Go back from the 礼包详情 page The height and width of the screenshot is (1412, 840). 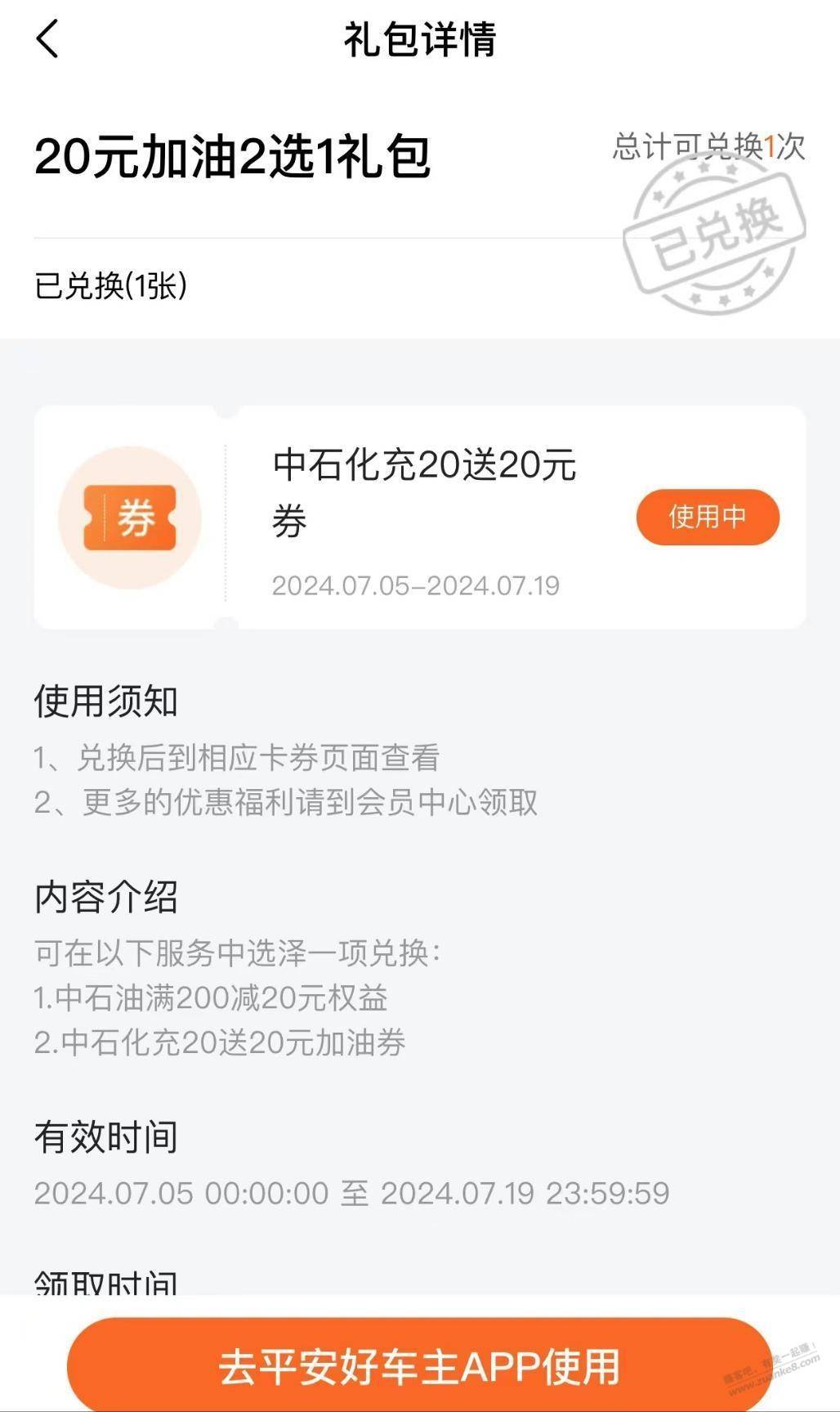pos(48,39)
